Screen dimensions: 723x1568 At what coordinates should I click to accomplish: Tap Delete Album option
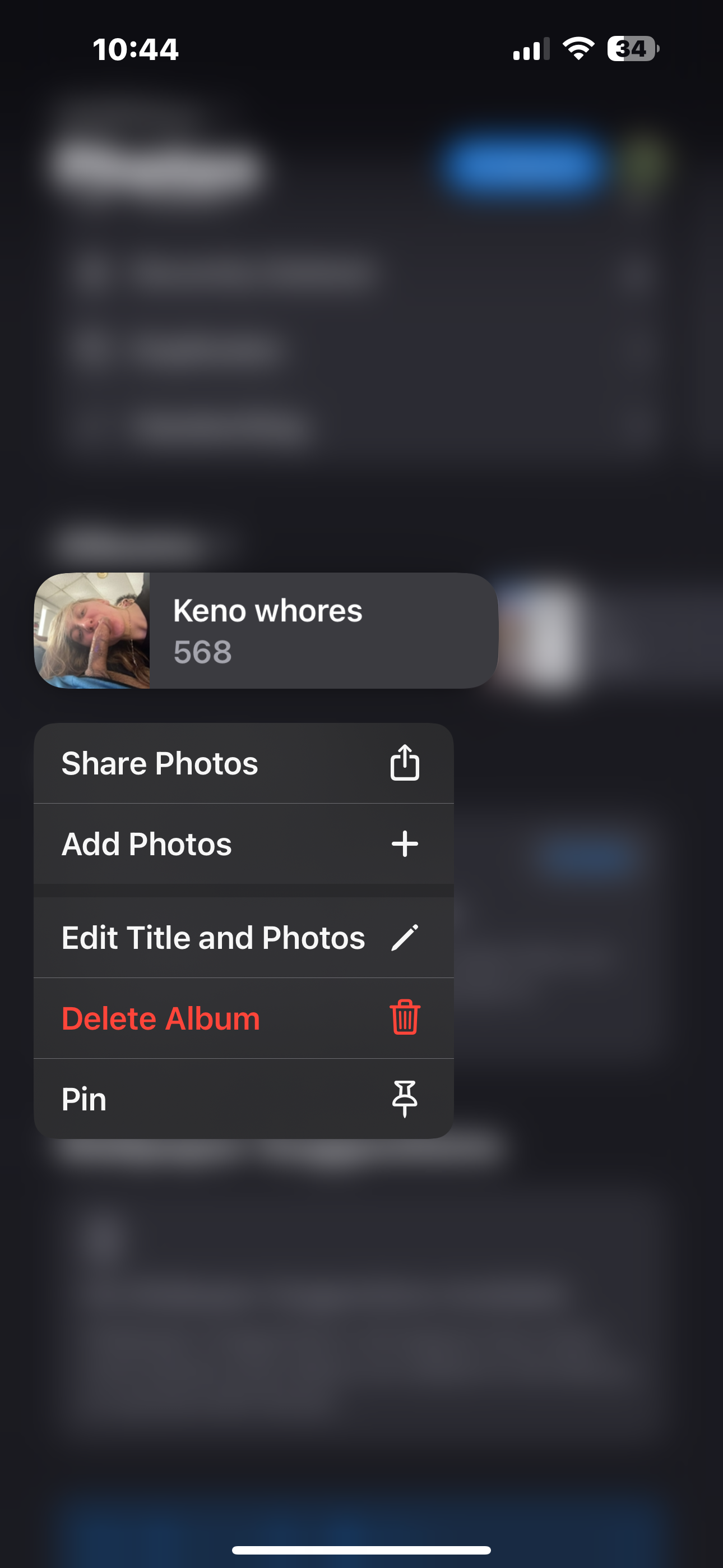(243, 1018)
